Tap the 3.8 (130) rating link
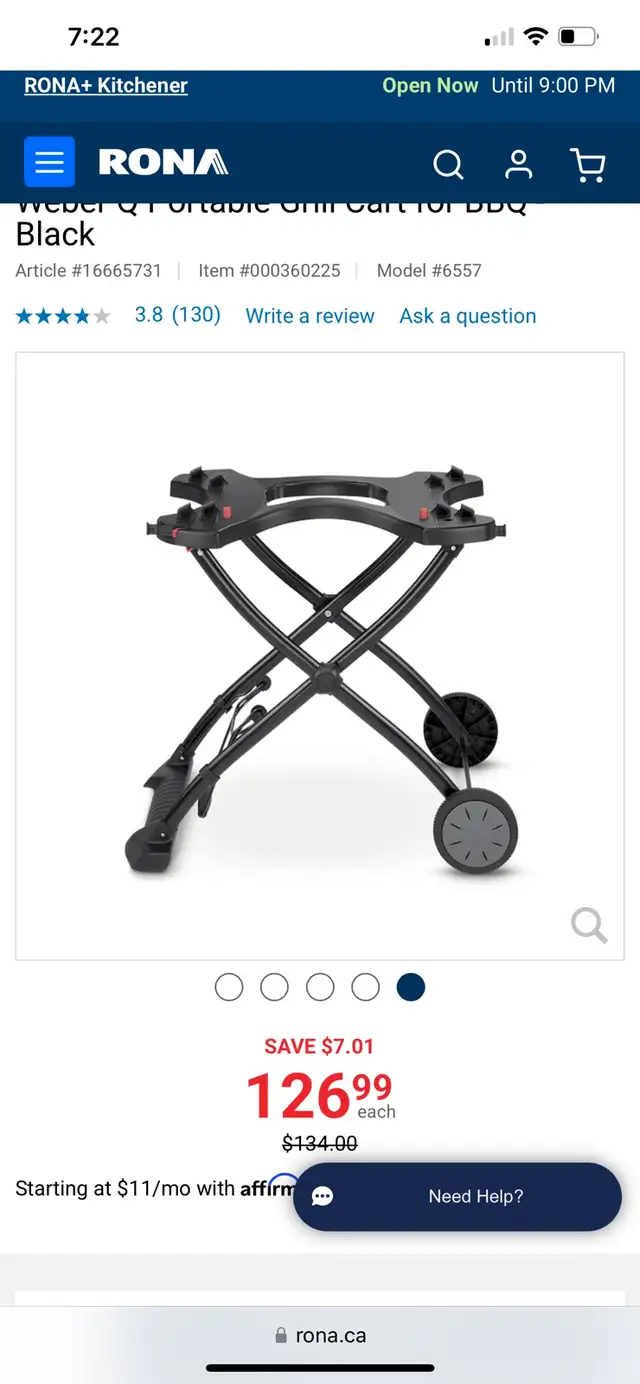 click(177, 315)
